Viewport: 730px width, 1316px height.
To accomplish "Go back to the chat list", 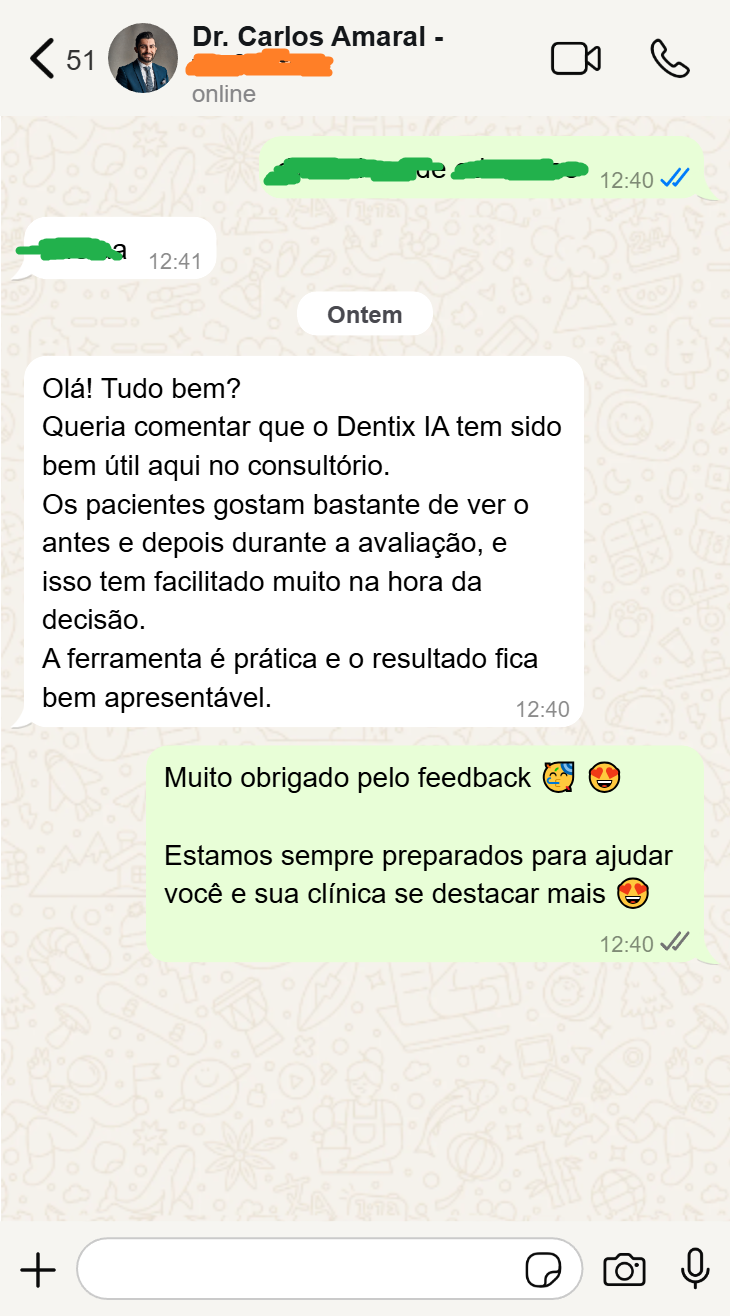I will coord(42,59).
